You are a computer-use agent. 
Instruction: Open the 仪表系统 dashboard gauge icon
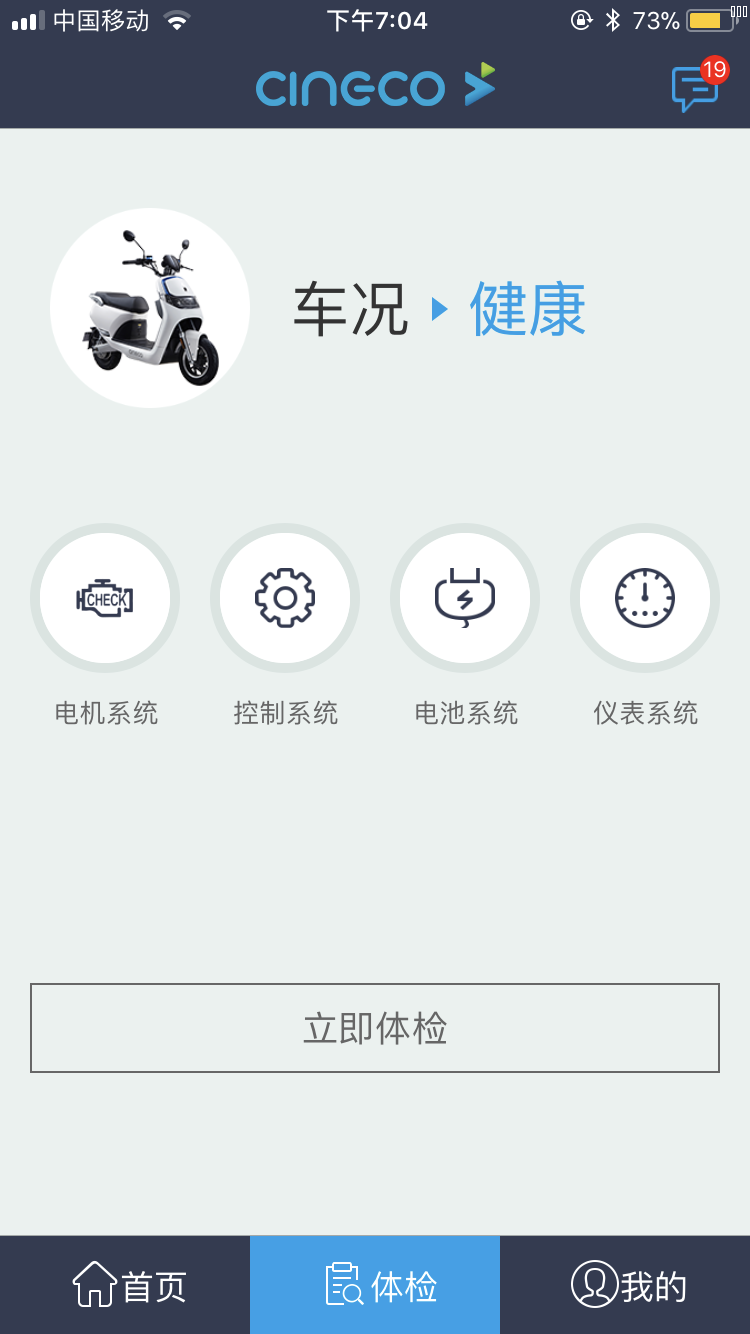(645, 597)
